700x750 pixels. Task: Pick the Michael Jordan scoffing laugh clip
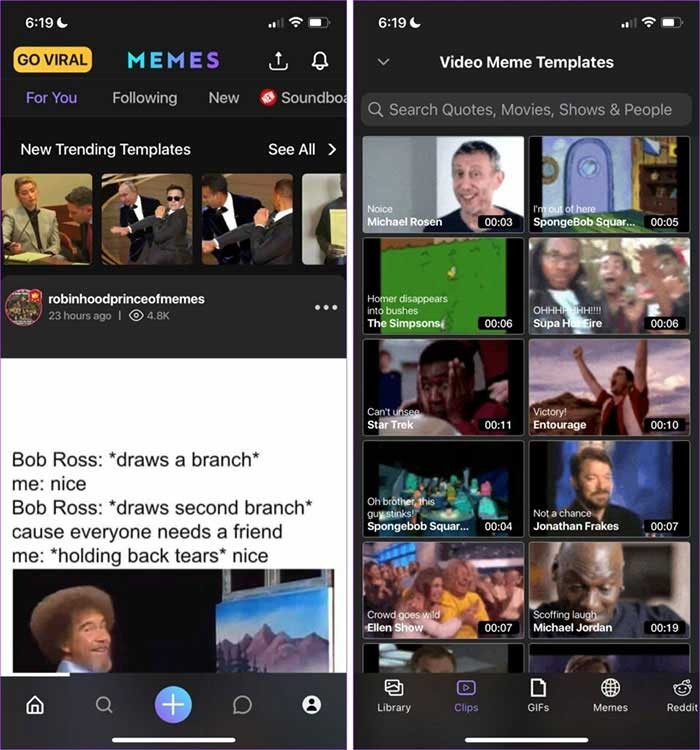[609, 590]
